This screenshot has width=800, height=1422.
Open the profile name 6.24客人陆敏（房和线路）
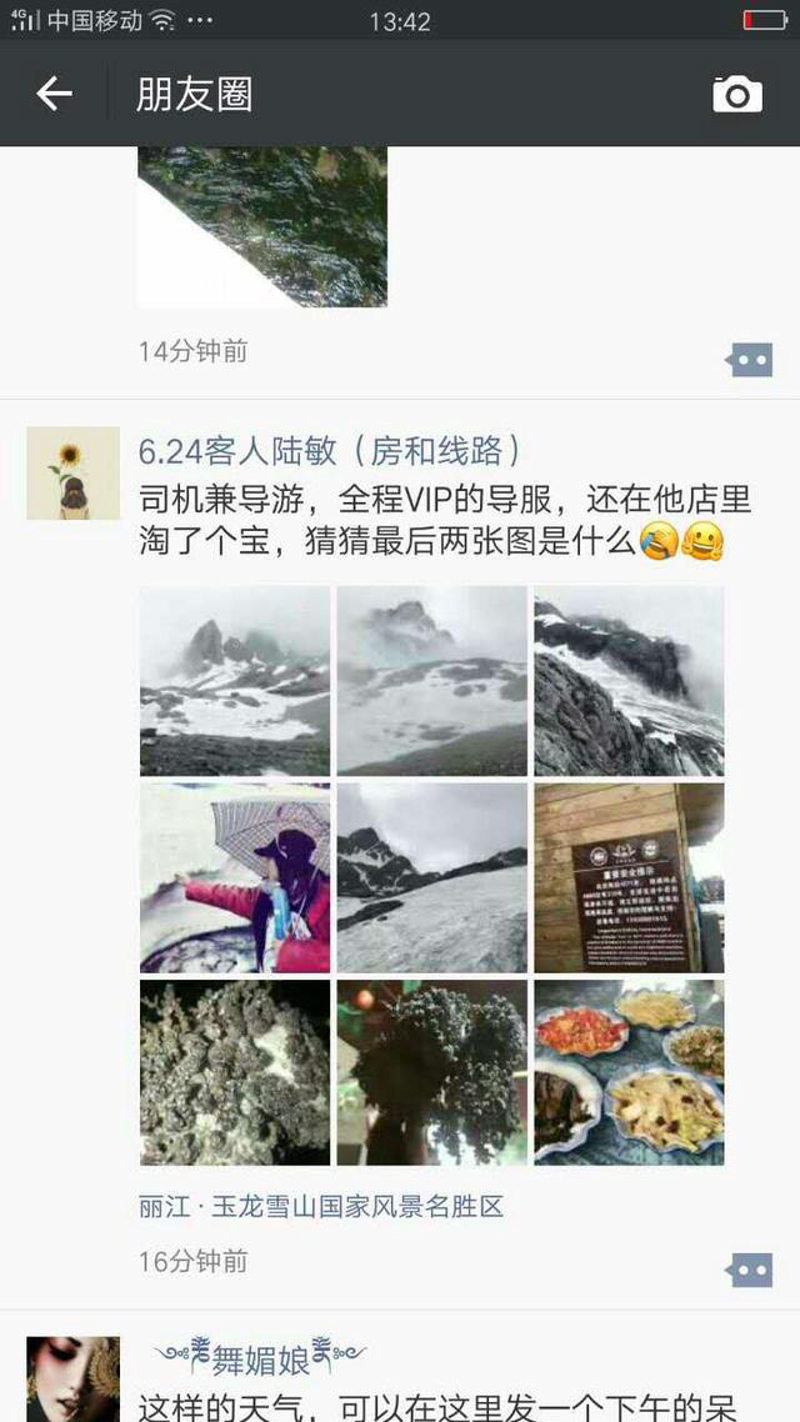pyautogui.click(x=331, y=451)
